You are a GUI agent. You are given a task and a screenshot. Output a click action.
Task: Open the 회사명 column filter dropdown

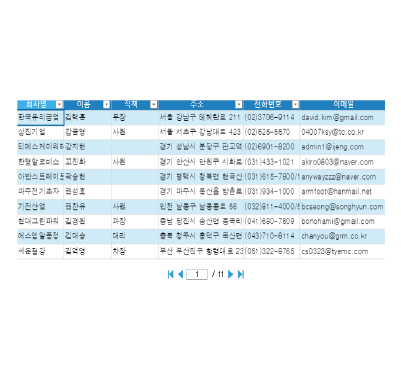click(59, 105)
